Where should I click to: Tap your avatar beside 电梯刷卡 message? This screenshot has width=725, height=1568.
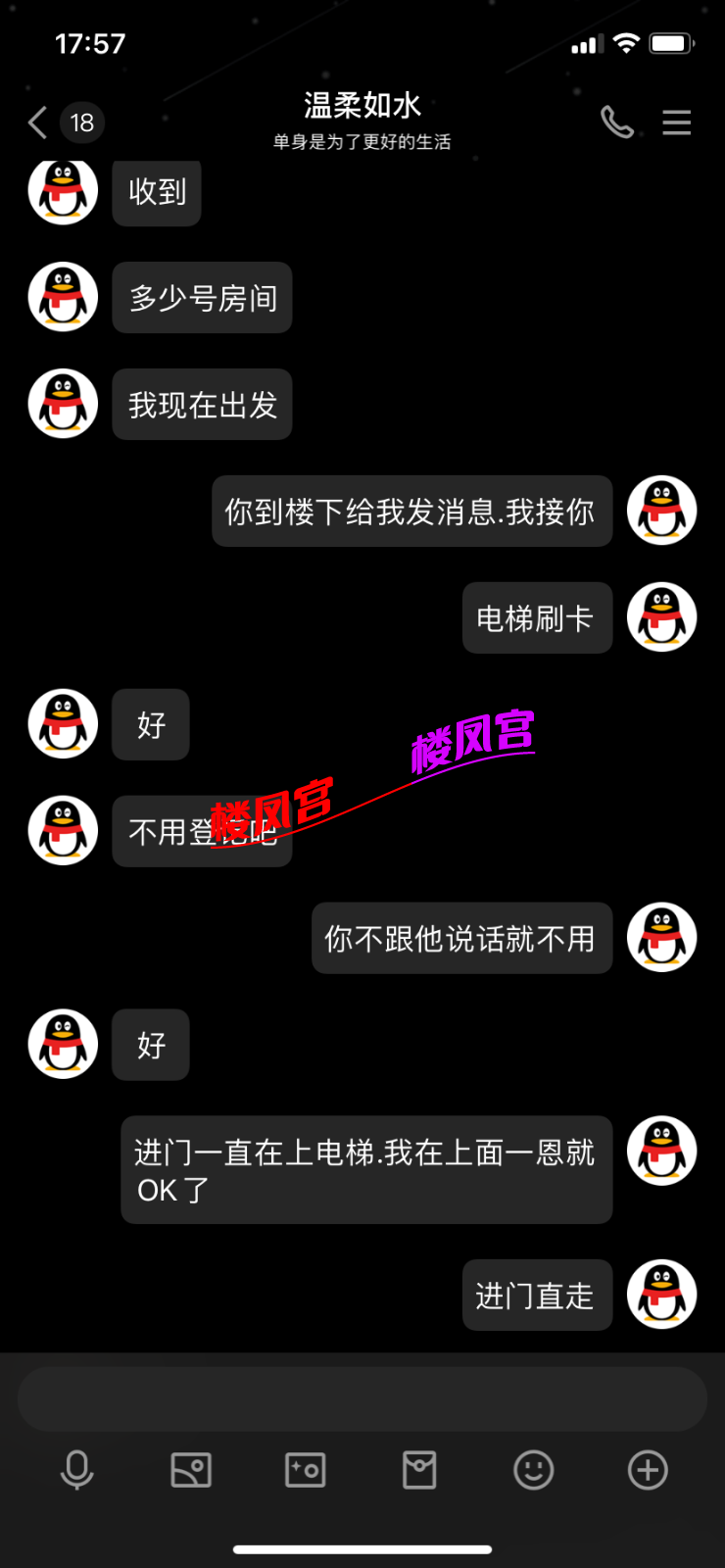(x=661, y=616)
